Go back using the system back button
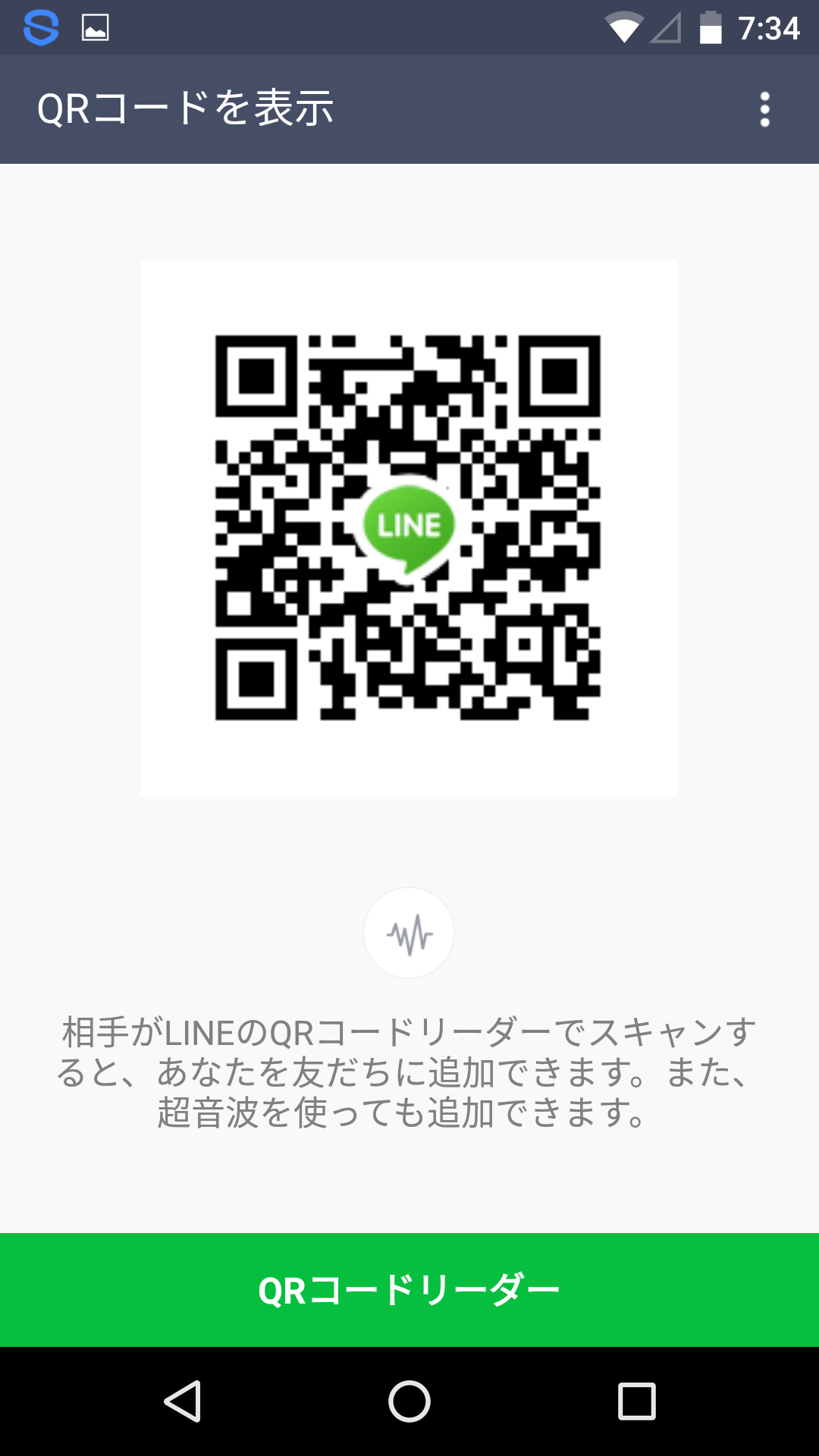 (x=183, y=1401)
